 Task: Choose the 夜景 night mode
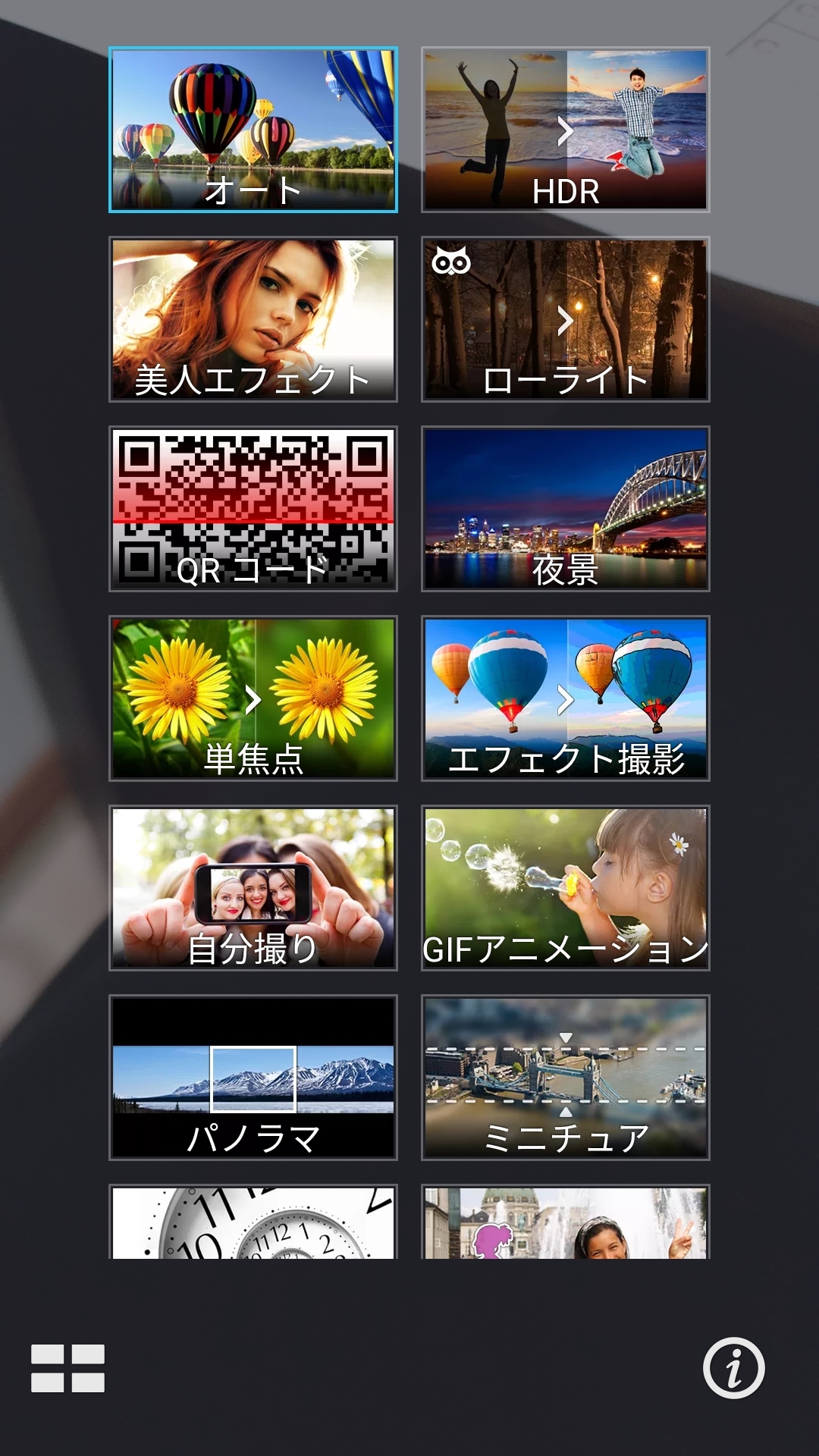[565, 509]
